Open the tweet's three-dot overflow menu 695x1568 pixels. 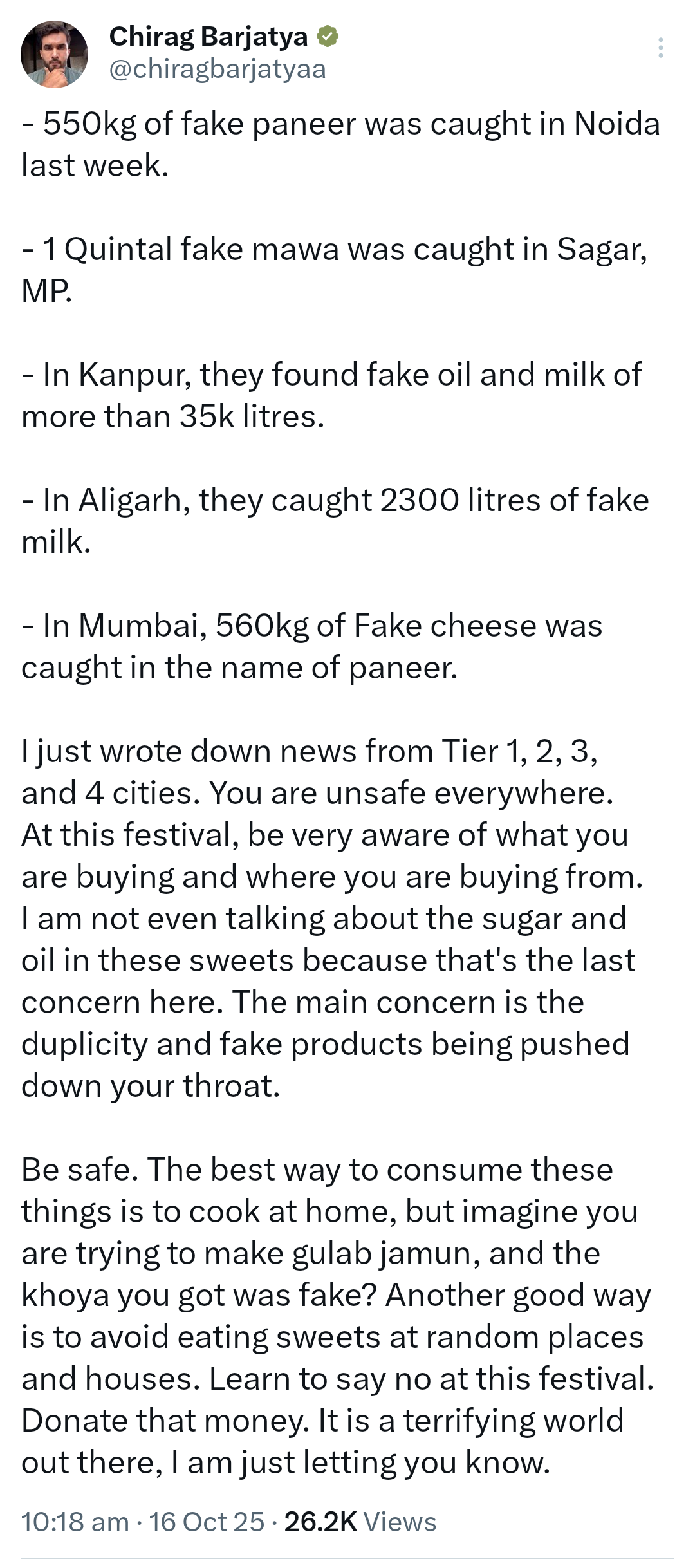pyautogui.click(x=660, y=48)
